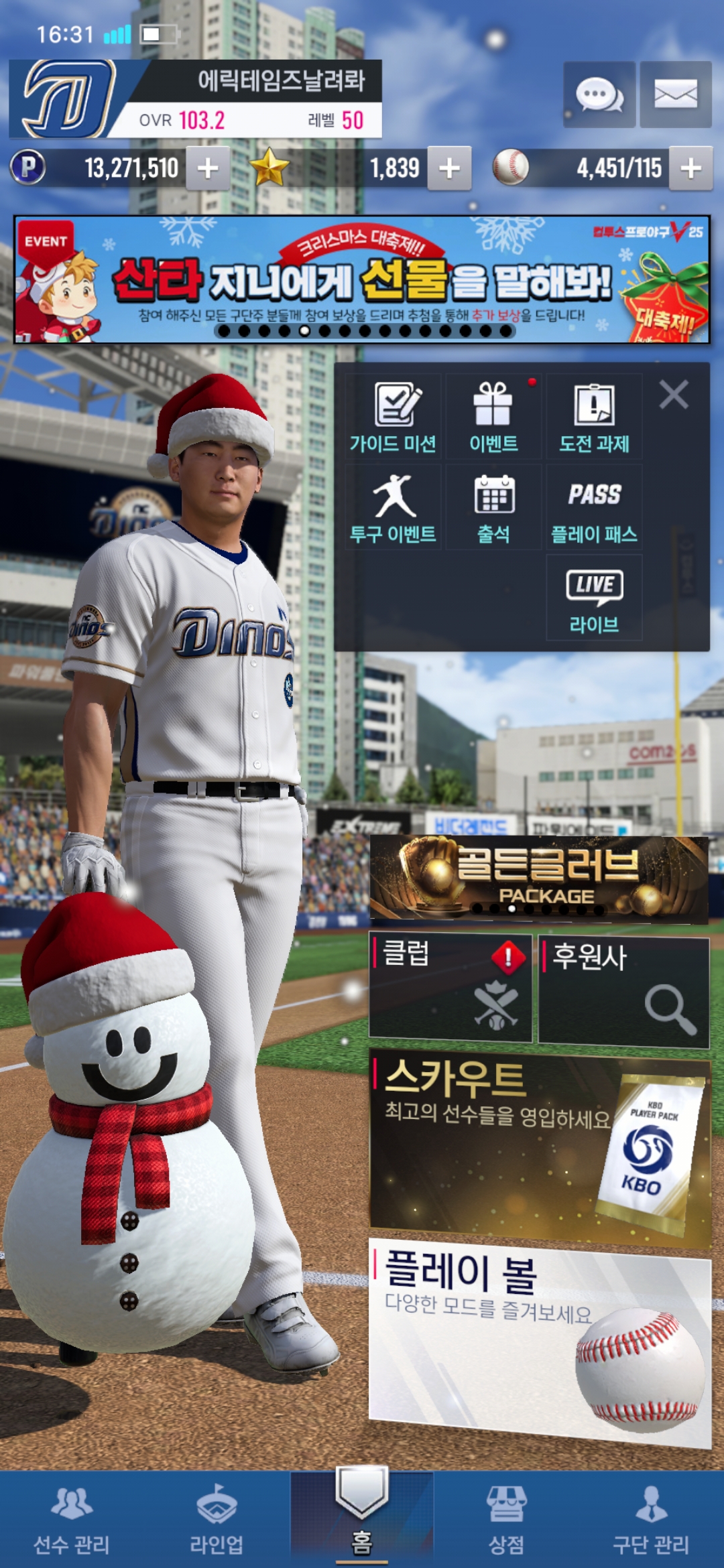The image size is (724, 1568).
Task: Close the quick menu panel
Action: click(674, 395)
